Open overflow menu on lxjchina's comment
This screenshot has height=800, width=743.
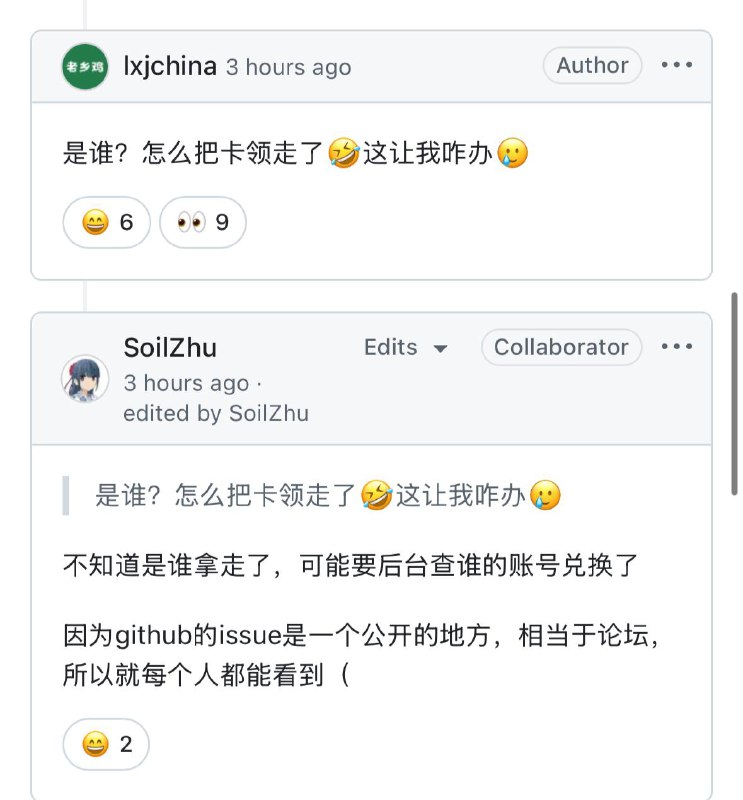[676, 66]
